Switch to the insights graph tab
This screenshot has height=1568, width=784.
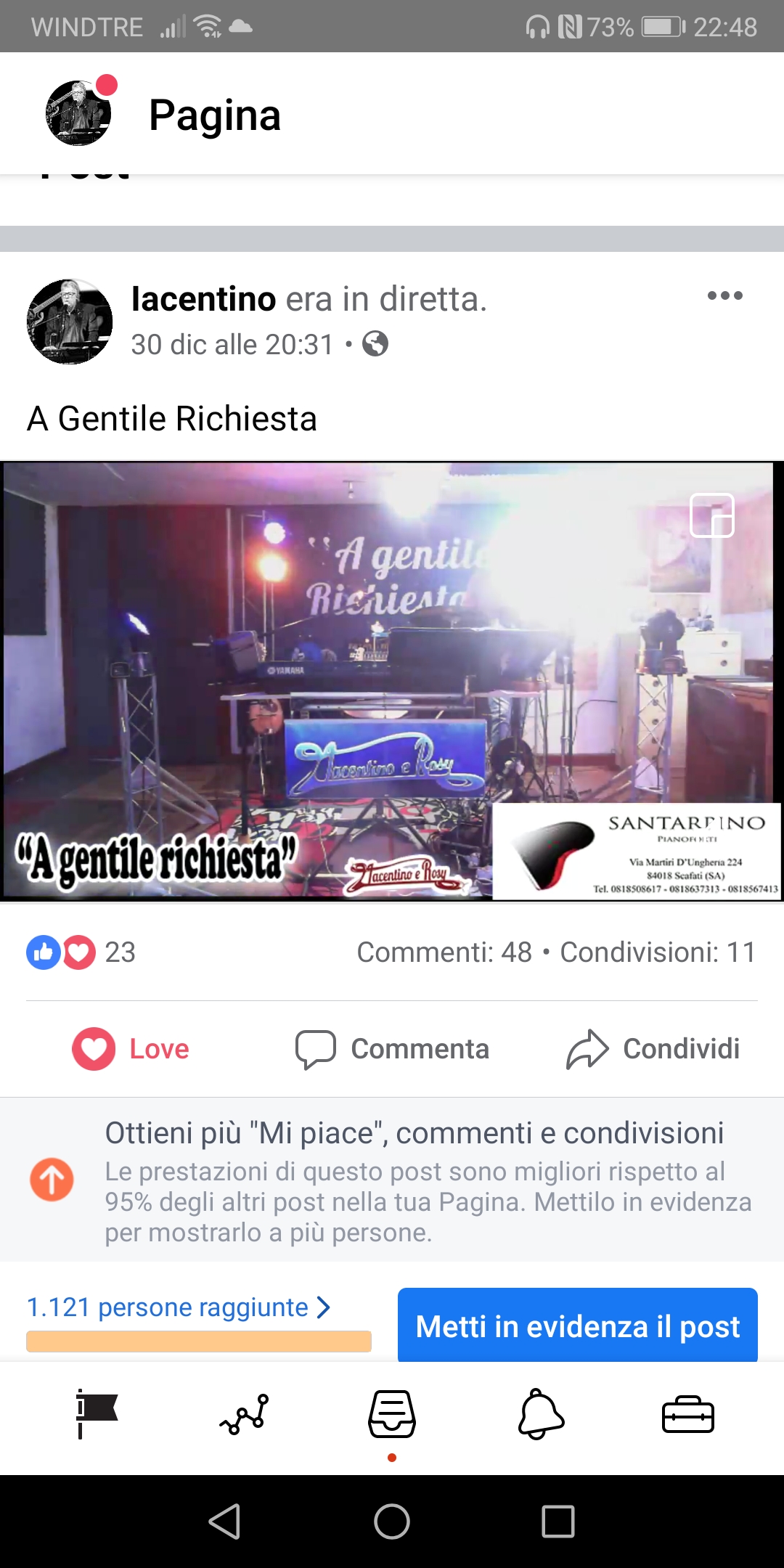click(x=245, y=1414)
